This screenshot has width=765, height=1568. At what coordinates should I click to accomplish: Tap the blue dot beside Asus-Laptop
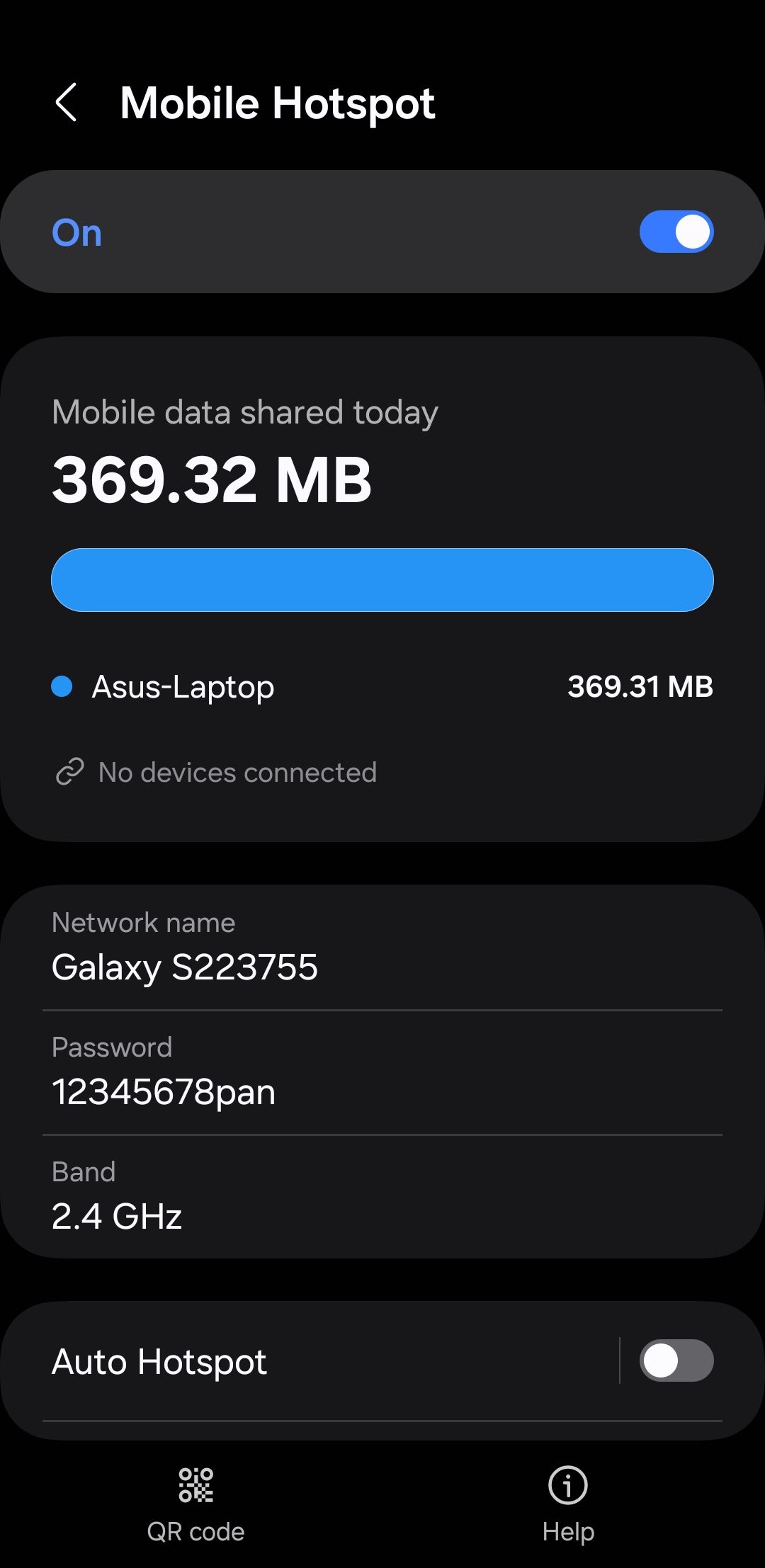tap(63, 686)
